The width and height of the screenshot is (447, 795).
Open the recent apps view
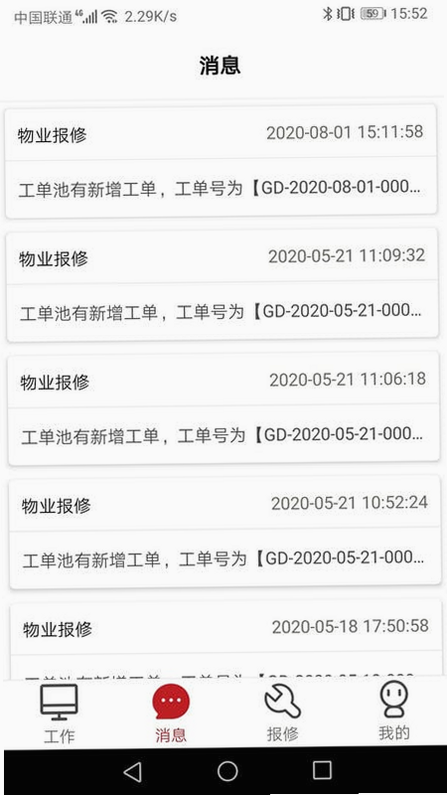[x=322, y=770]
